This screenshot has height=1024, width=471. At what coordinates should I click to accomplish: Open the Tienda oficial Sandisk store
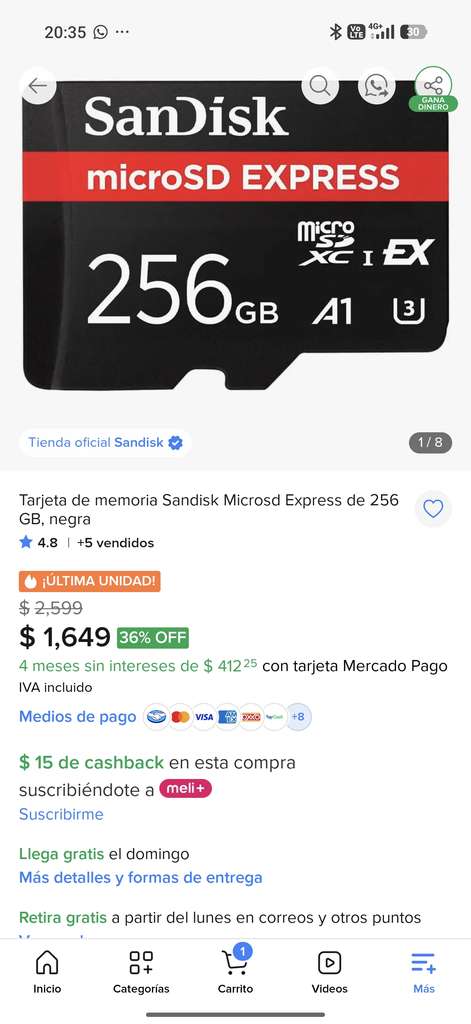(x=105, y=443)
